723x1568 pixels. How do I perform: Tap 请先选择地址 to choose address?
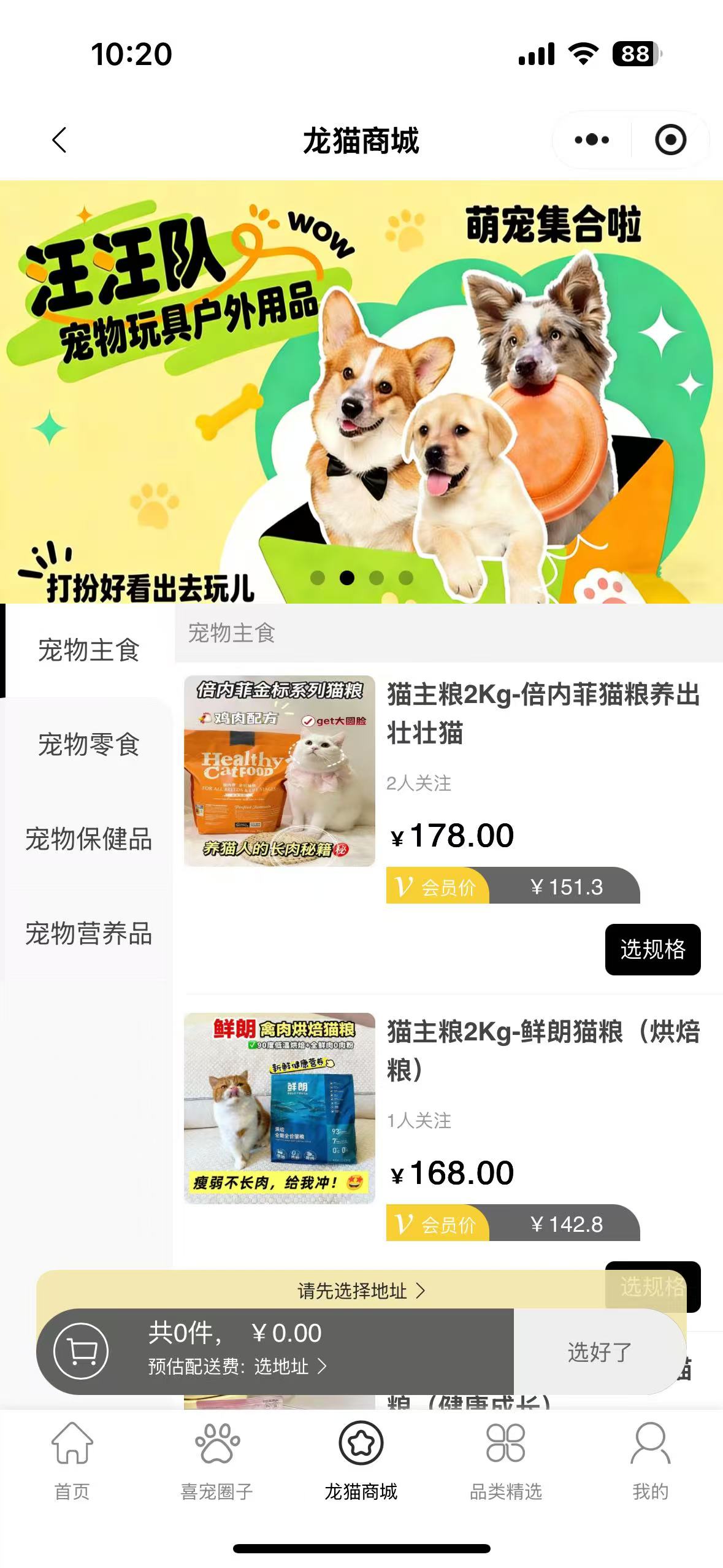pos(361,1291)
